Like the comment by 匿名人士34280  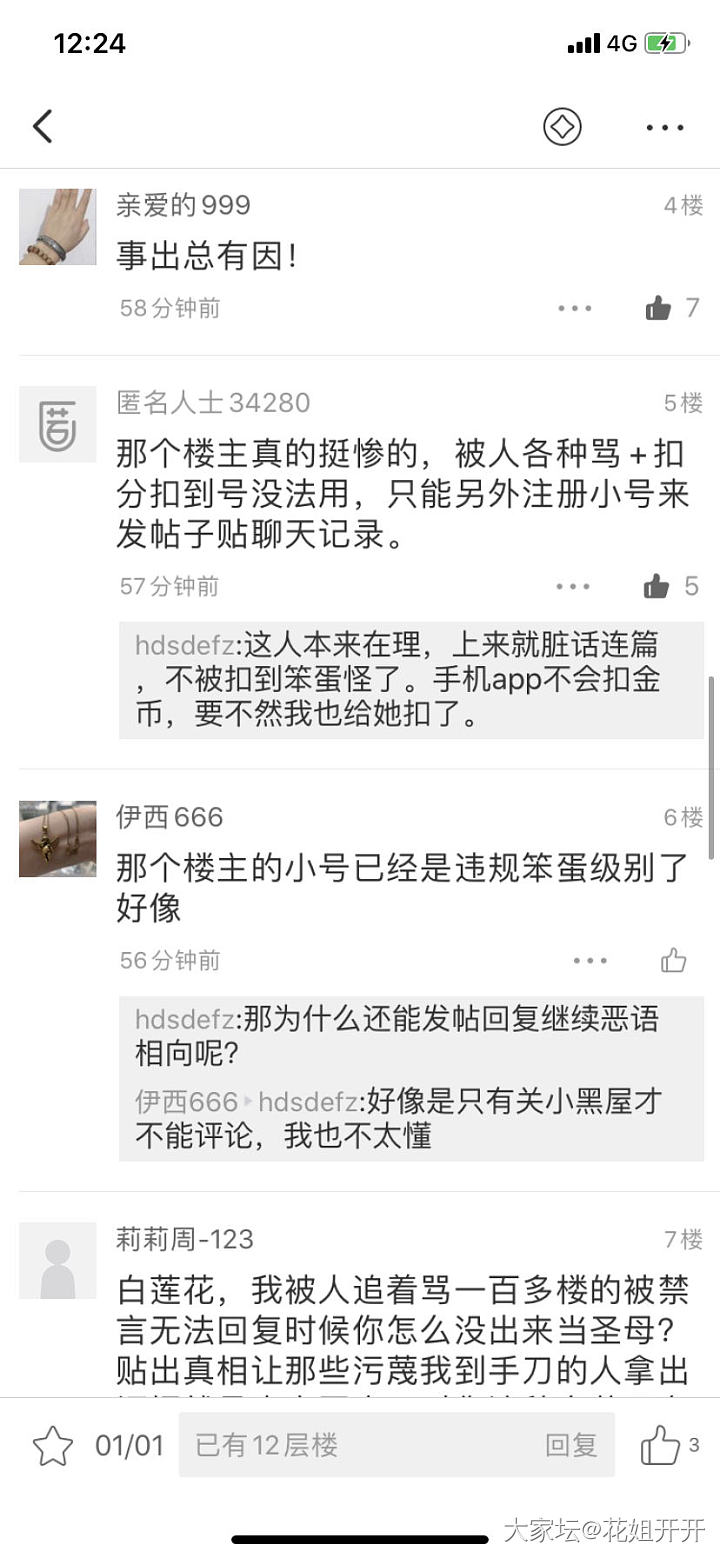coord(657,586)
